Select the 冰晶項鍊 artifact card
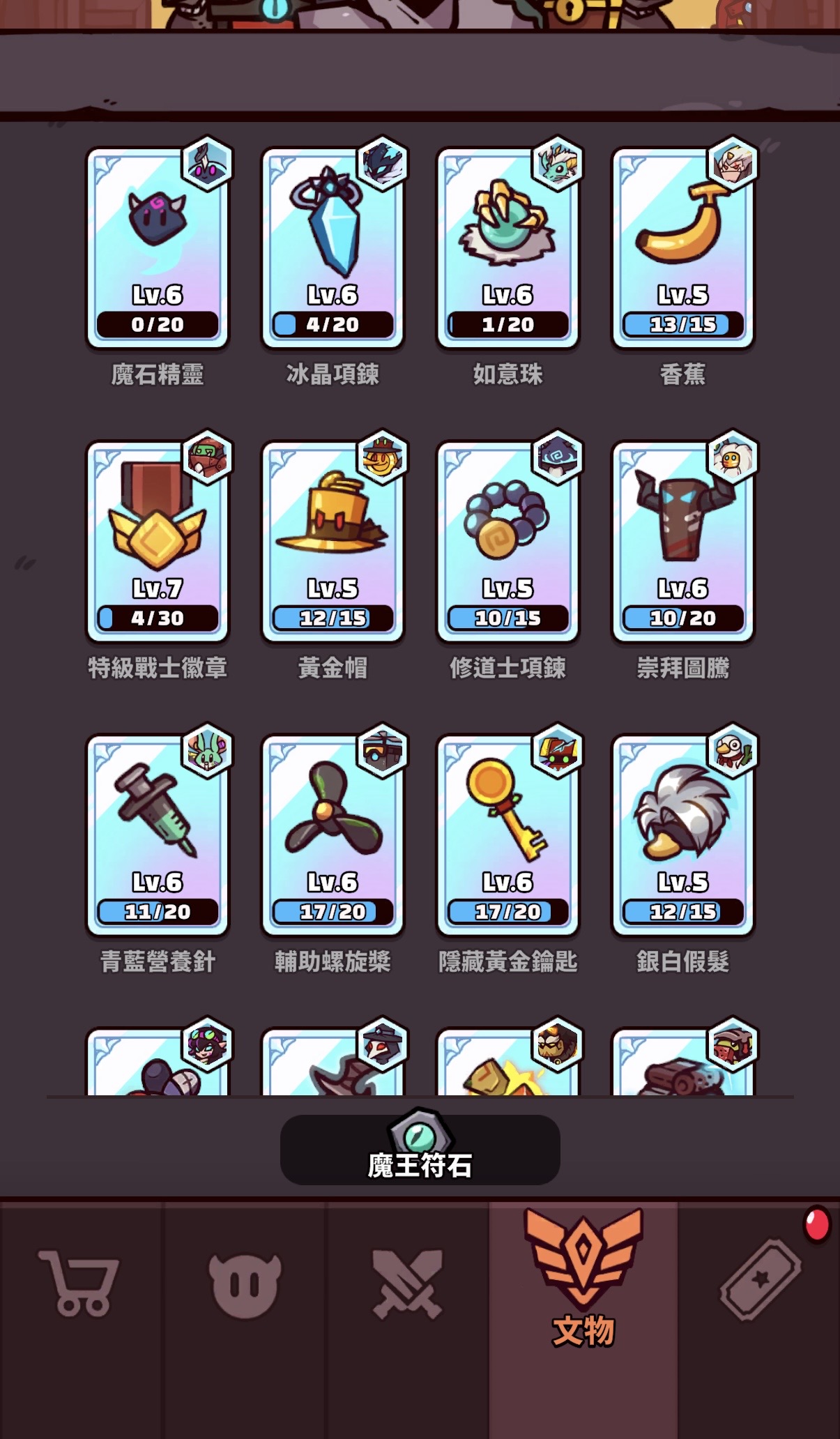Image resolution: width=840 pixels, height=1439 pixels. click(333, 248)
